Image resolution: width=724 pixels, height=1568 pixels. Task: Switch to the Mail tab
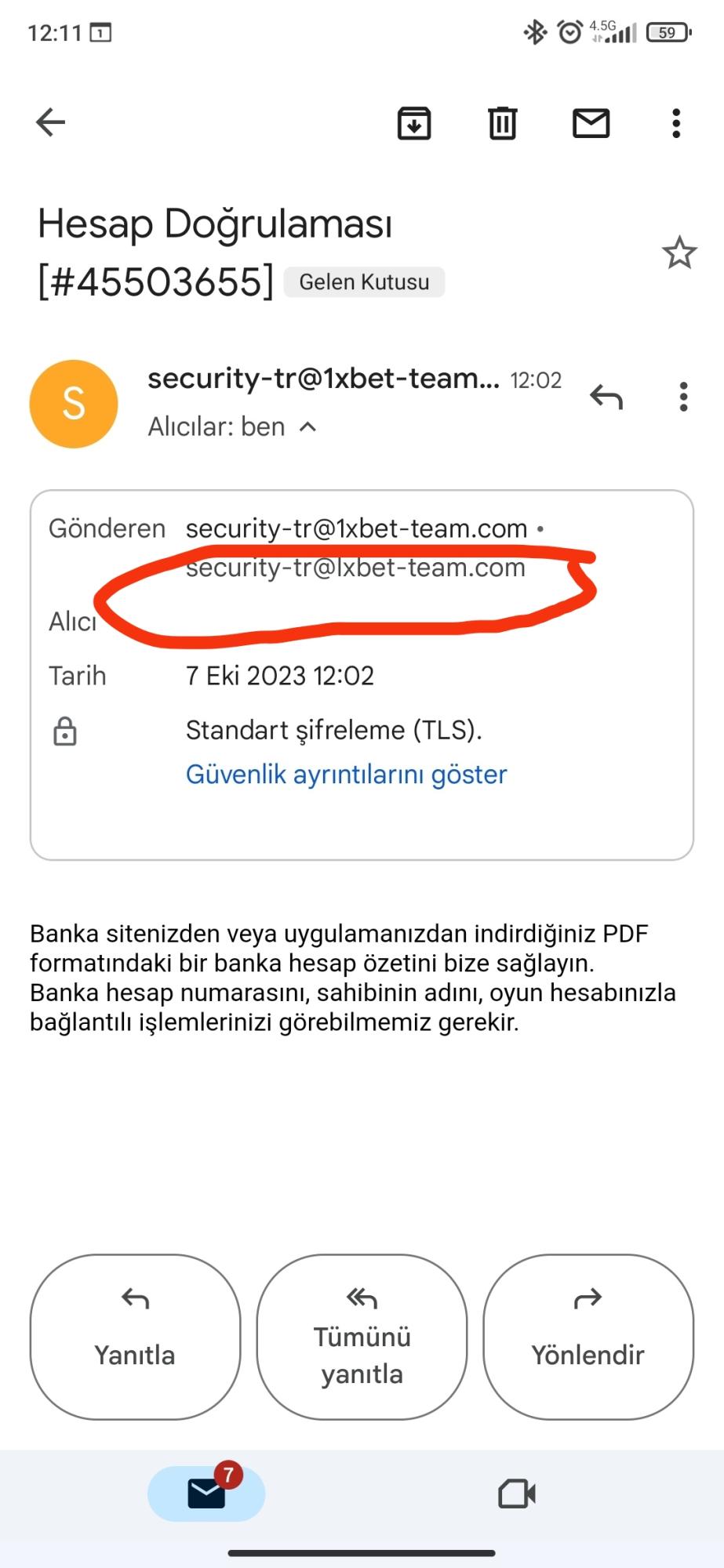(206, 1494)
